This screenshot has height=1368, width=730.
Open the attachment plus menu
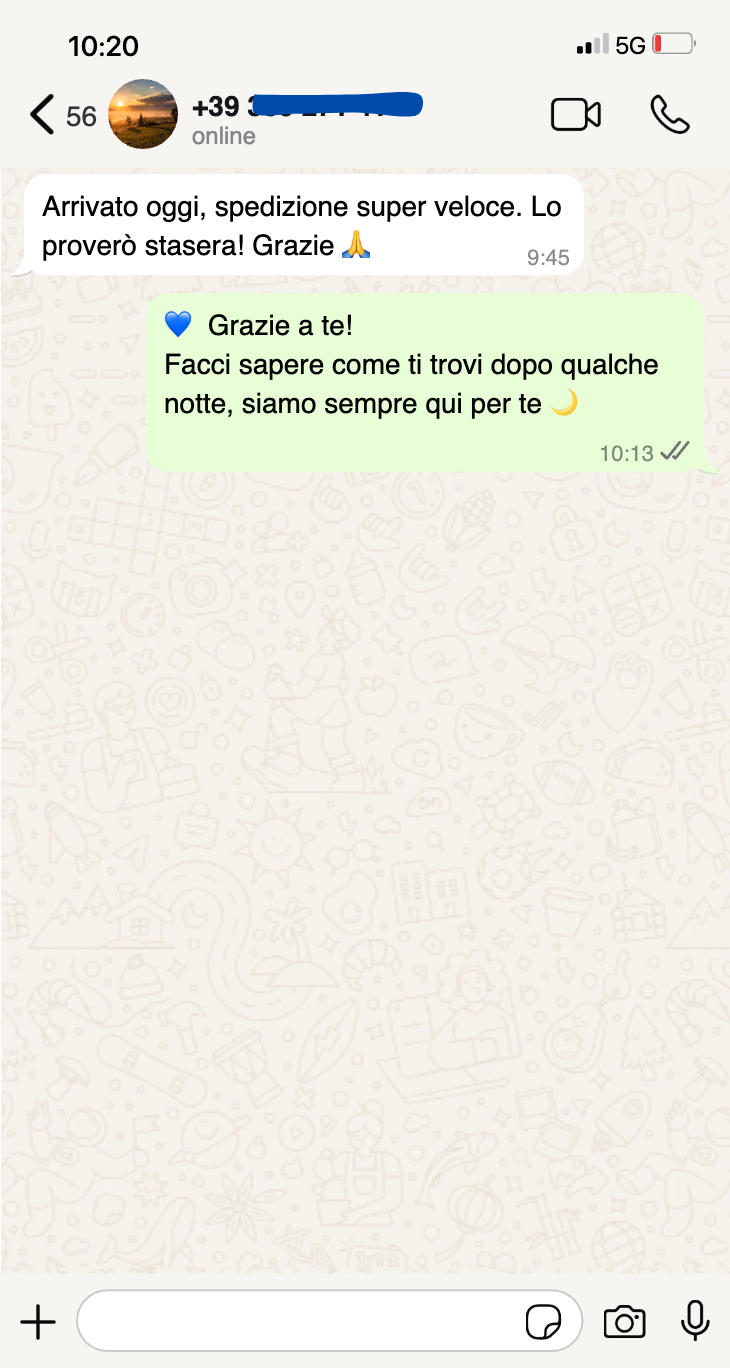[x=38, y=1321]
